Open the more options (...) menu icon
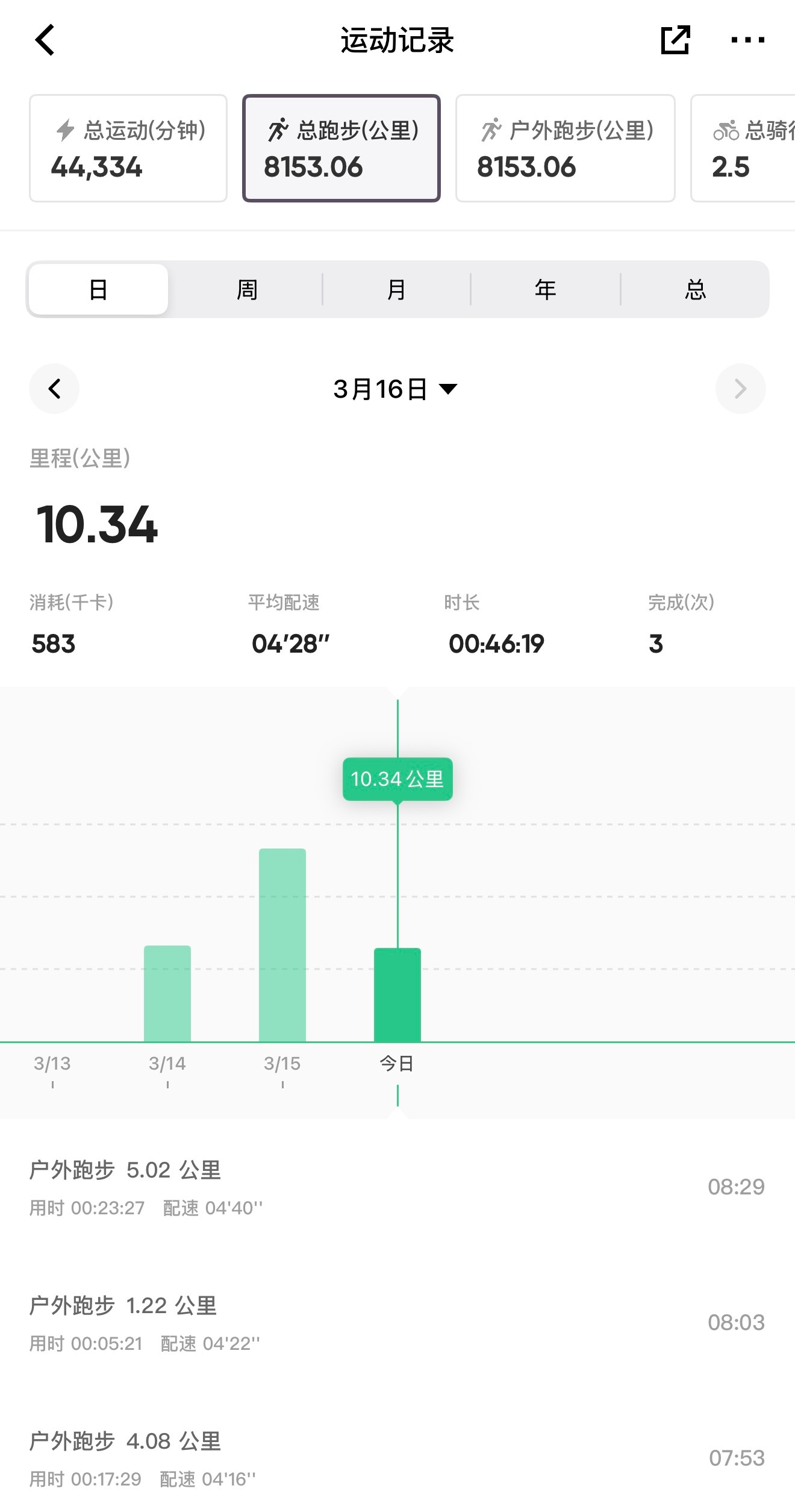This screenshot has height=1512, width=795. (747, 40)
